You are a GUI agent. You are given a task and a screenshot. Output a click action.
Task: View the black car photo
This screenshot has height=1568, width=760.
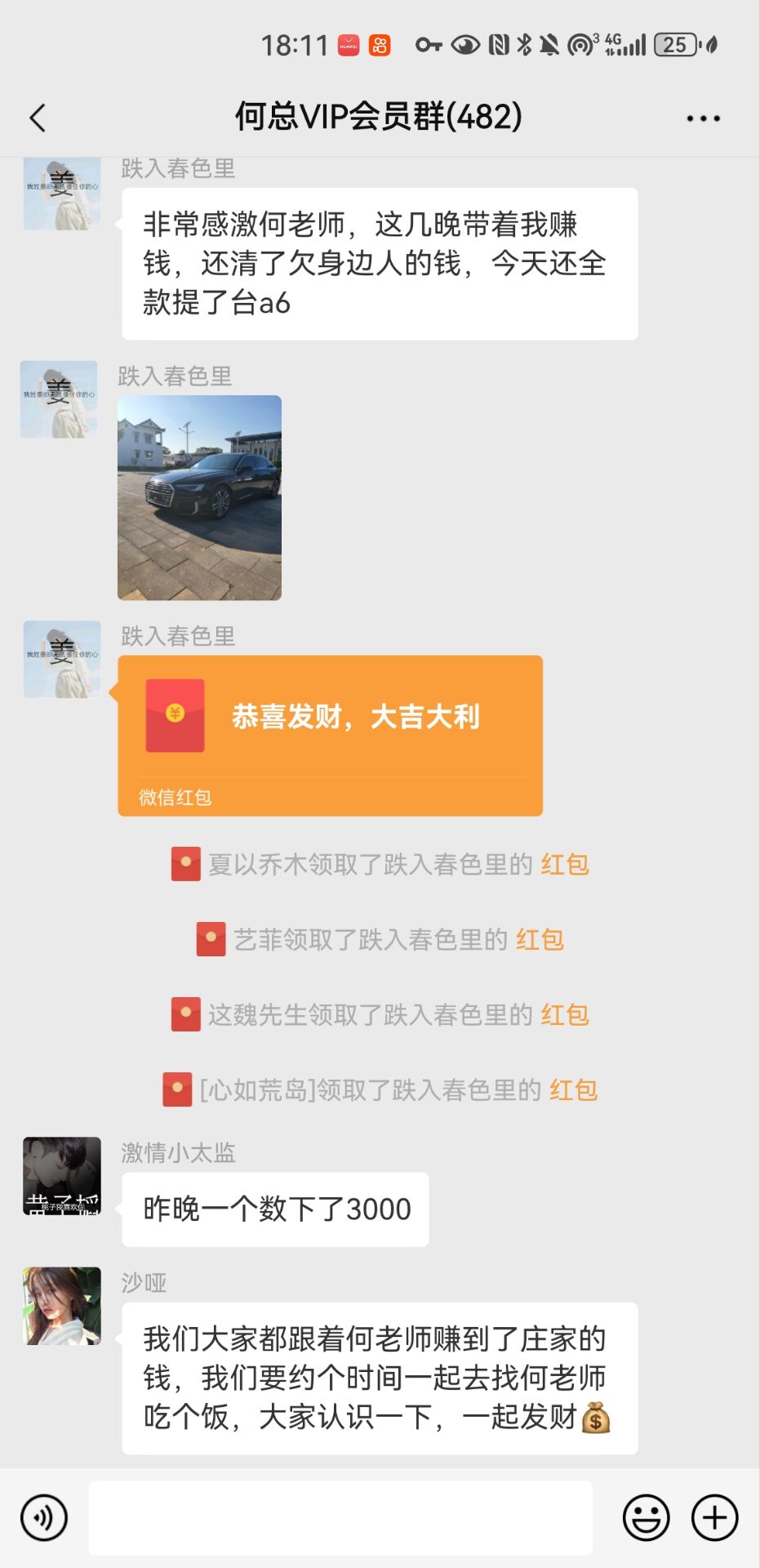(x=200, y=497)
